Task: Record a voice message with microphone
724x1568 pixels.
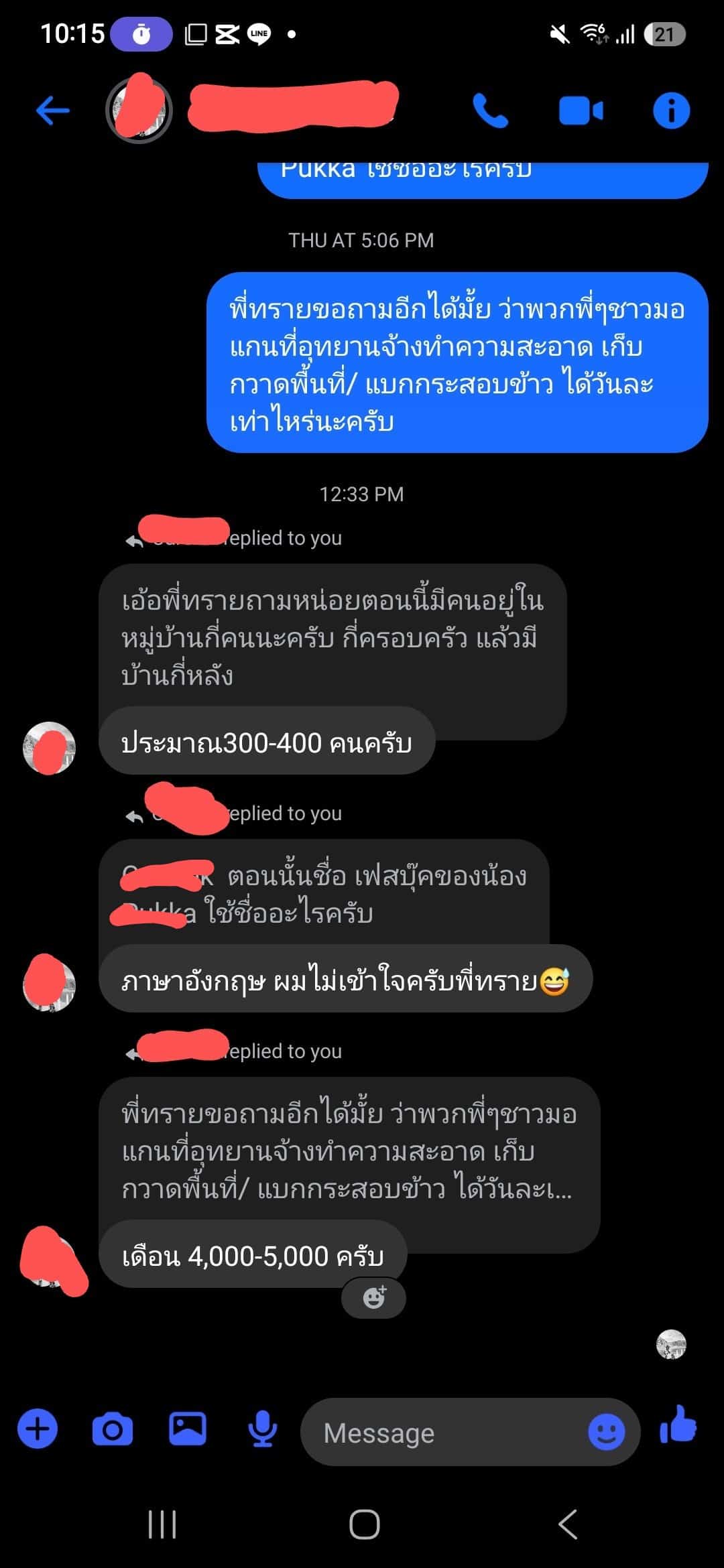Action: (x=262, y=1429)
